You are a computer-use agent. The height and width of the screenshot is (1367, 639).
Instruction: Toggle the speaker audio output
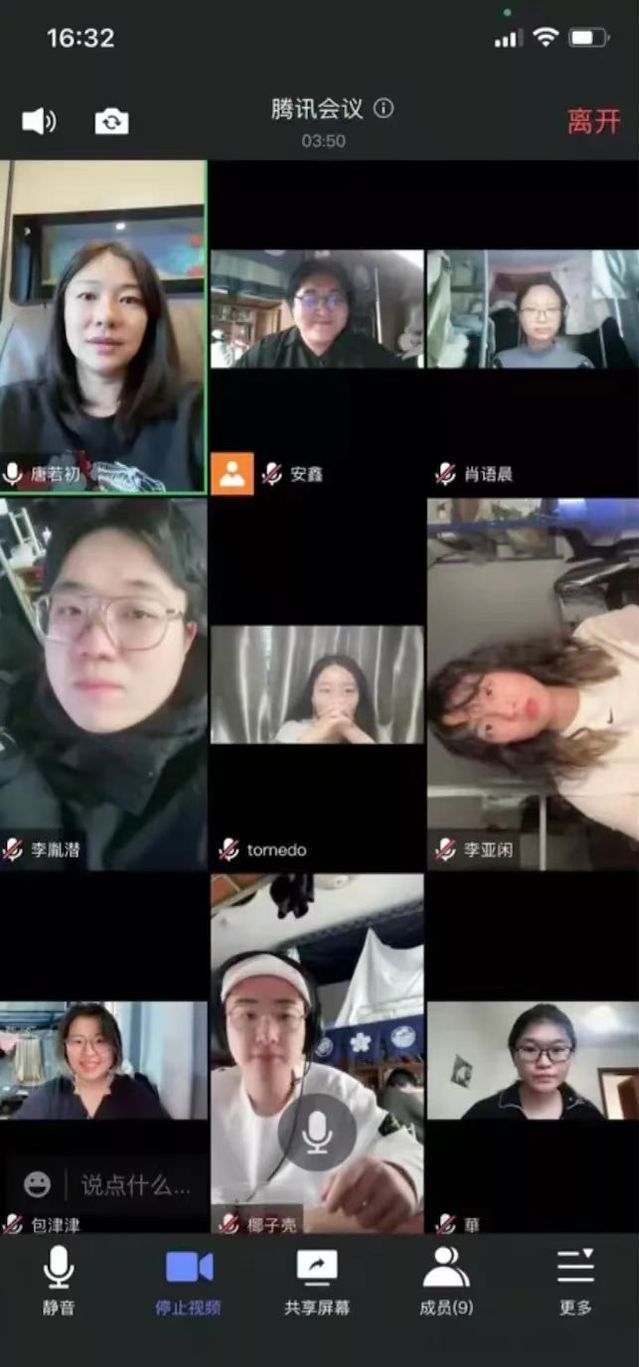39,122
